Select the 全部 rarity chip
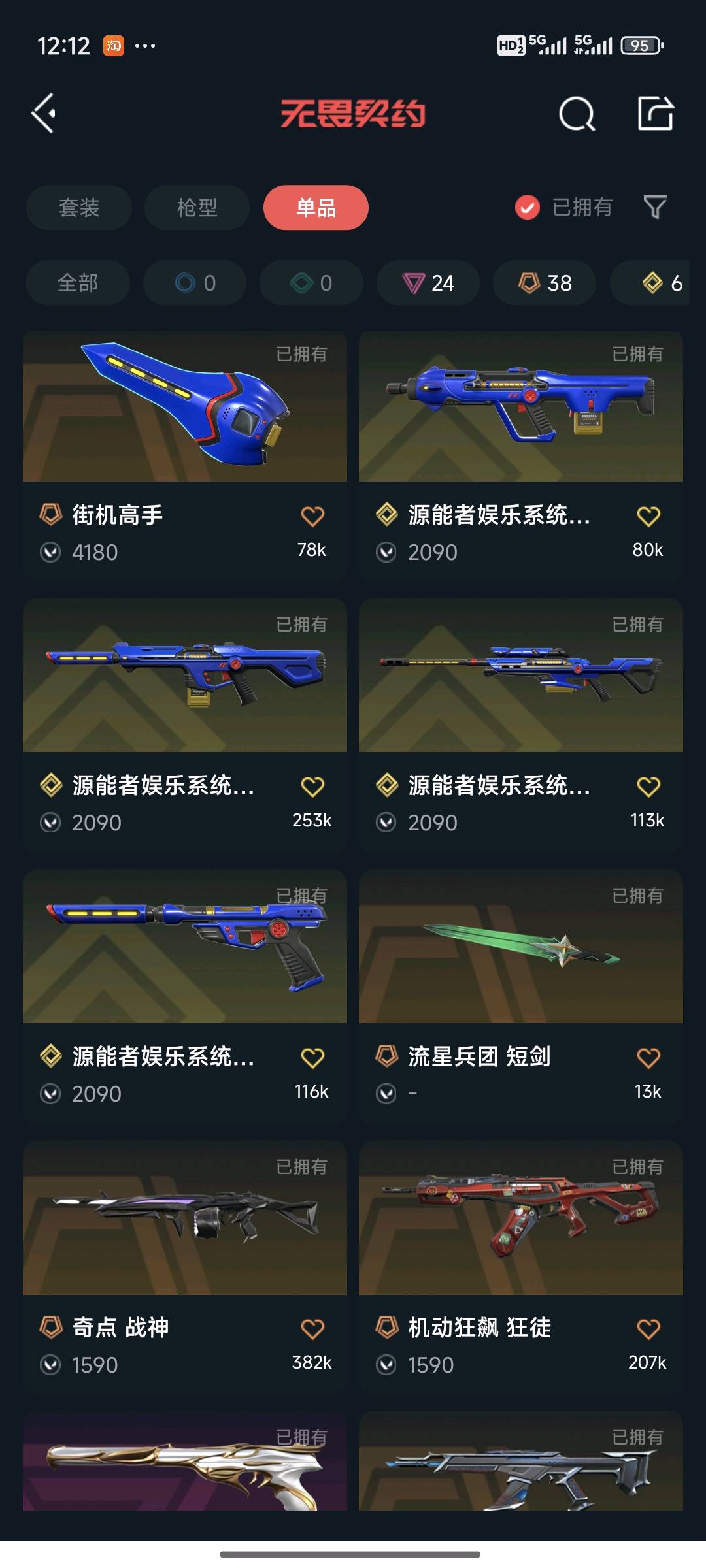This screenshot has width=706, height=1568. click(78, 283)
